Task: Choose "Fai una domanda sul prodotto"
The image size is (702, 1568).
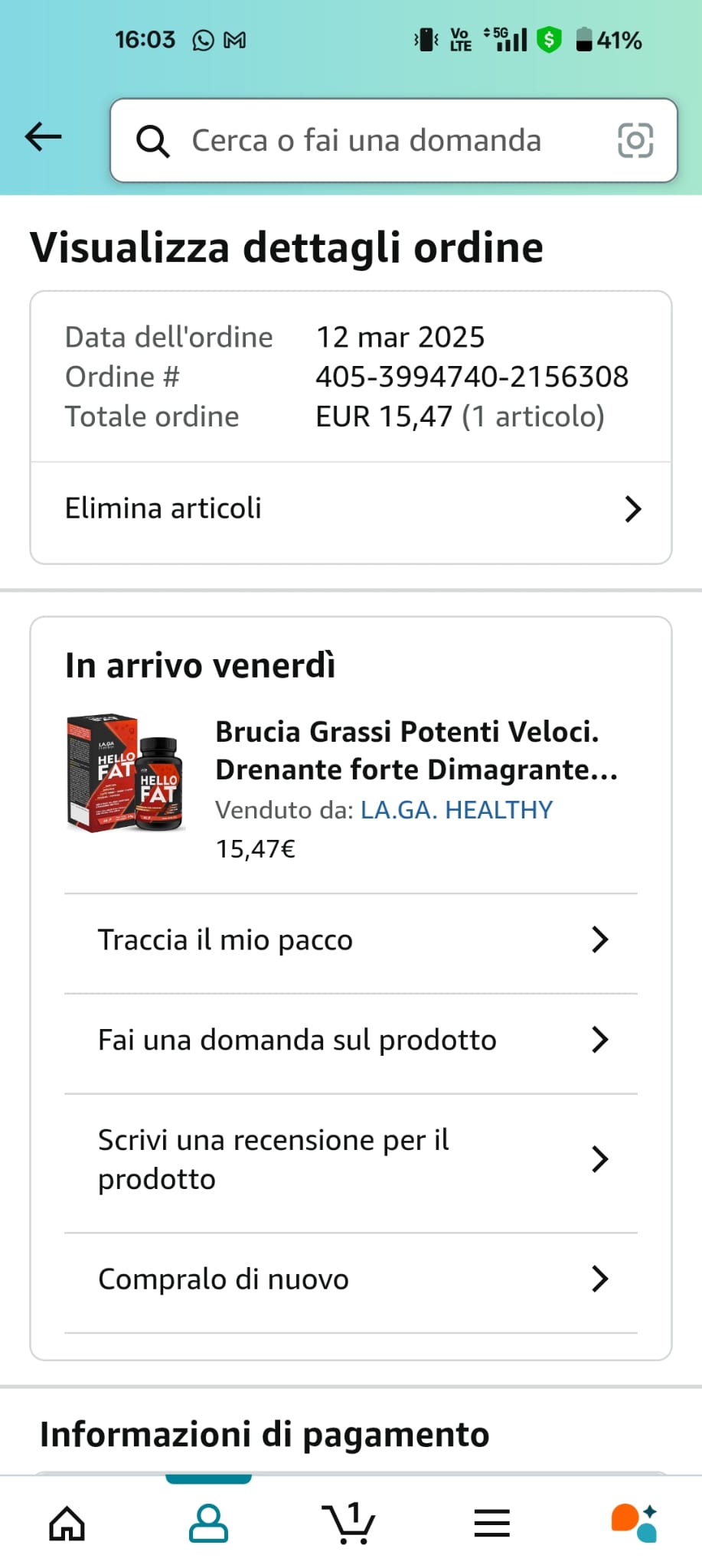Action: [351, 1040]
